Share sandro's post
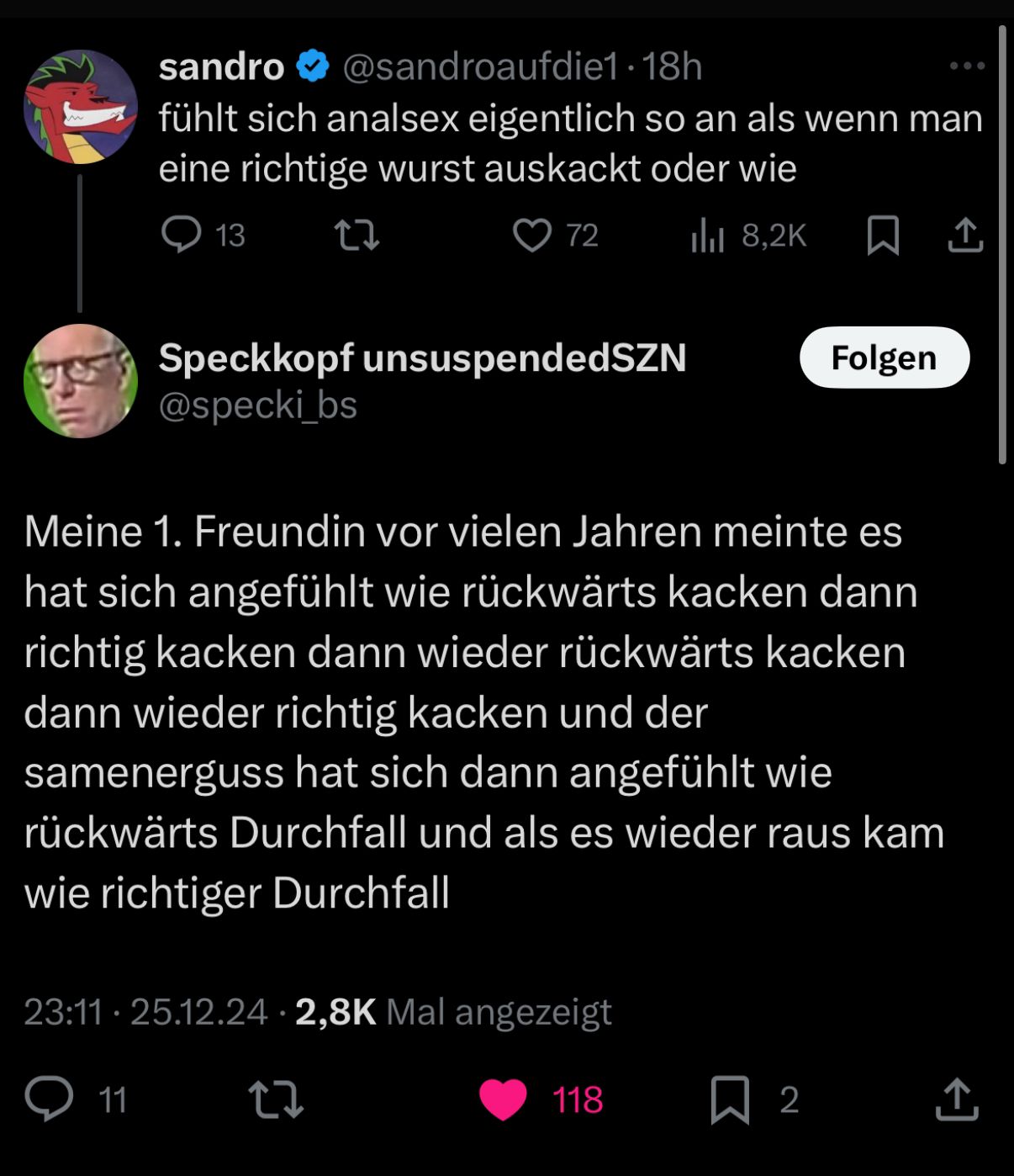Image resolution: width=1014 pixels, height=1176 pixels. [965, 236]
